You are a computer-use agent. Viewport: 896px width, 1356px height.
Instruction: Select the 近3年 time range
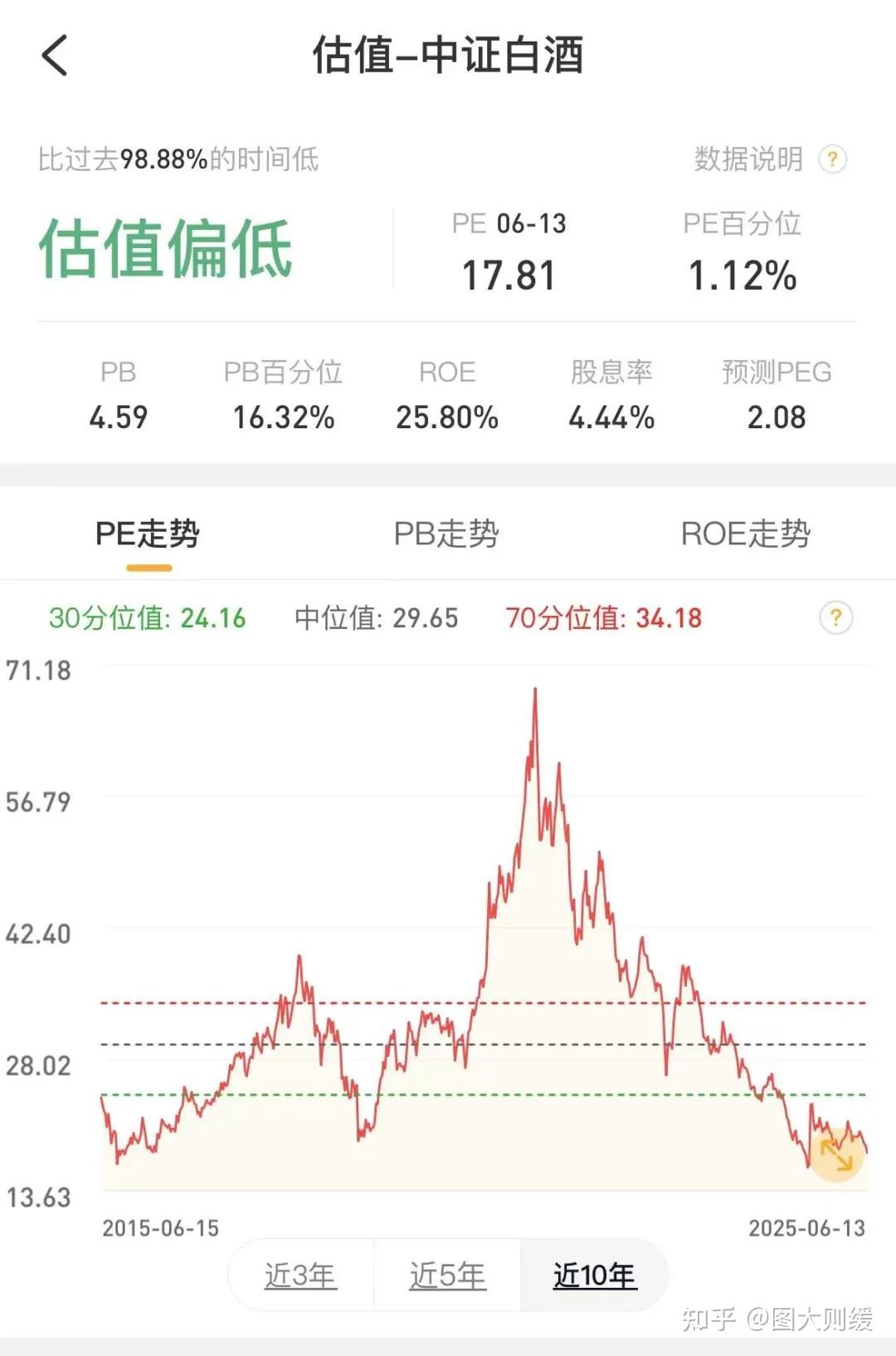click(x=300, y=1274)
